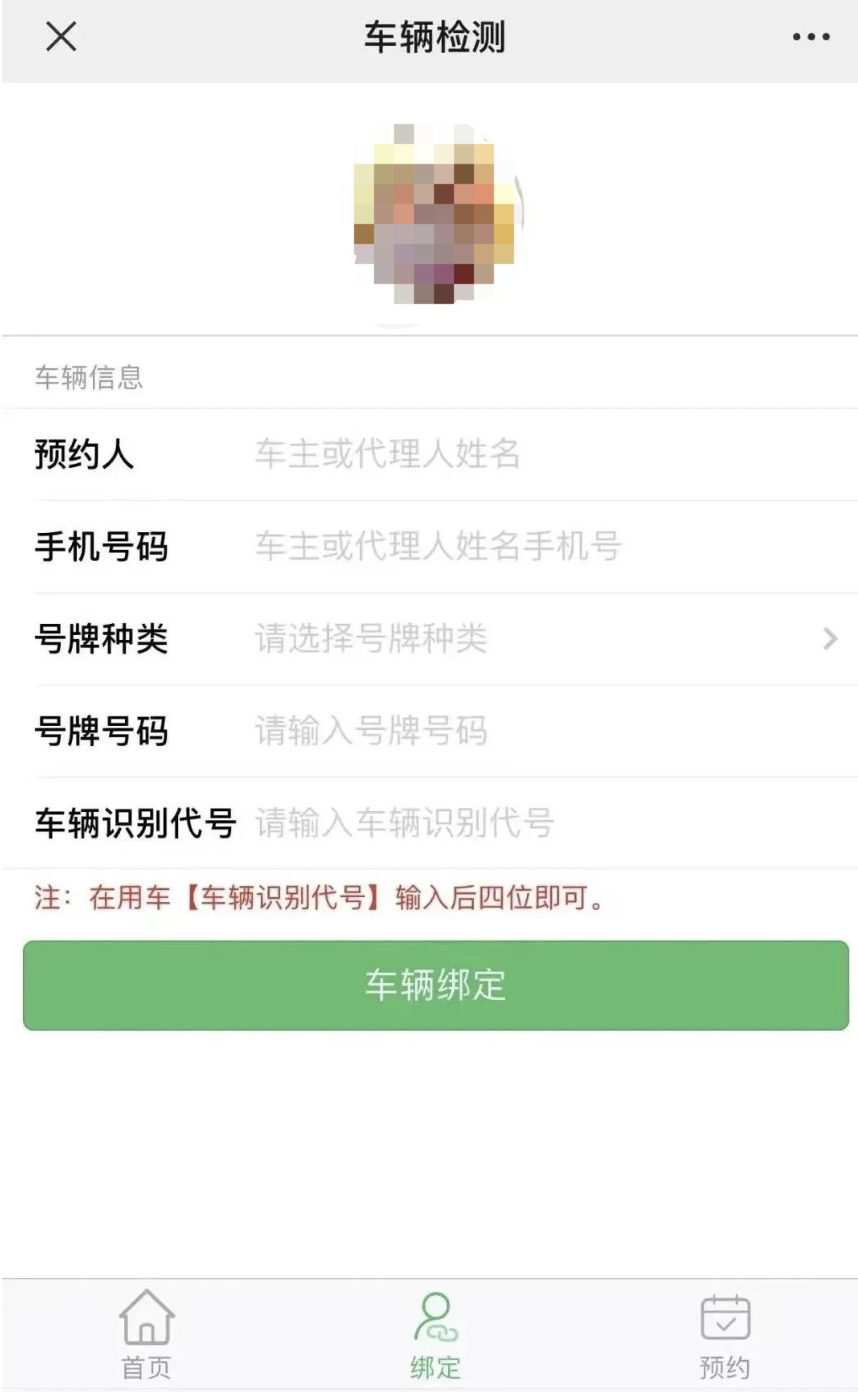Tap the 预约人 name field
Screen dimensions: 858x1392
pyautogui.click(x=540, y=455)
